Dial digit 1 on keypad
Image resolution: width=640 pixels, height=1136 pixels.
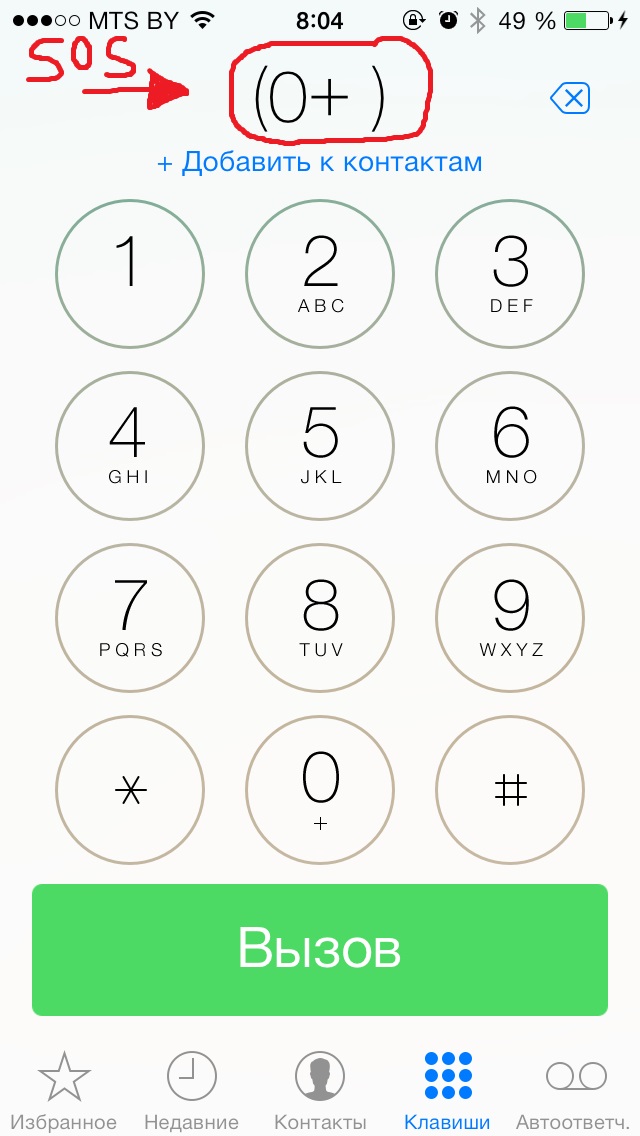click(129, 274)
